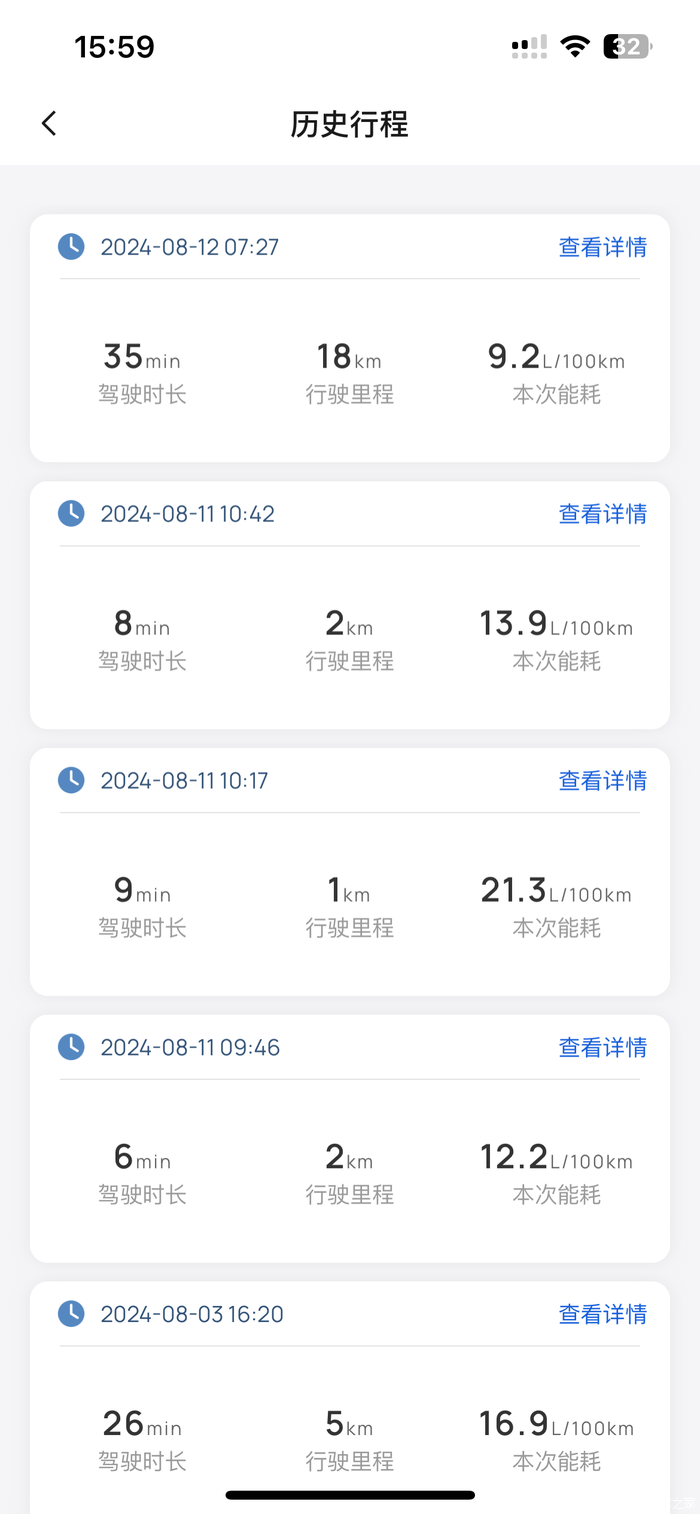View details of the 2024-08-12 07:27 trip
This screenshot has height=1514, width=700.
[x=602, y=247]
